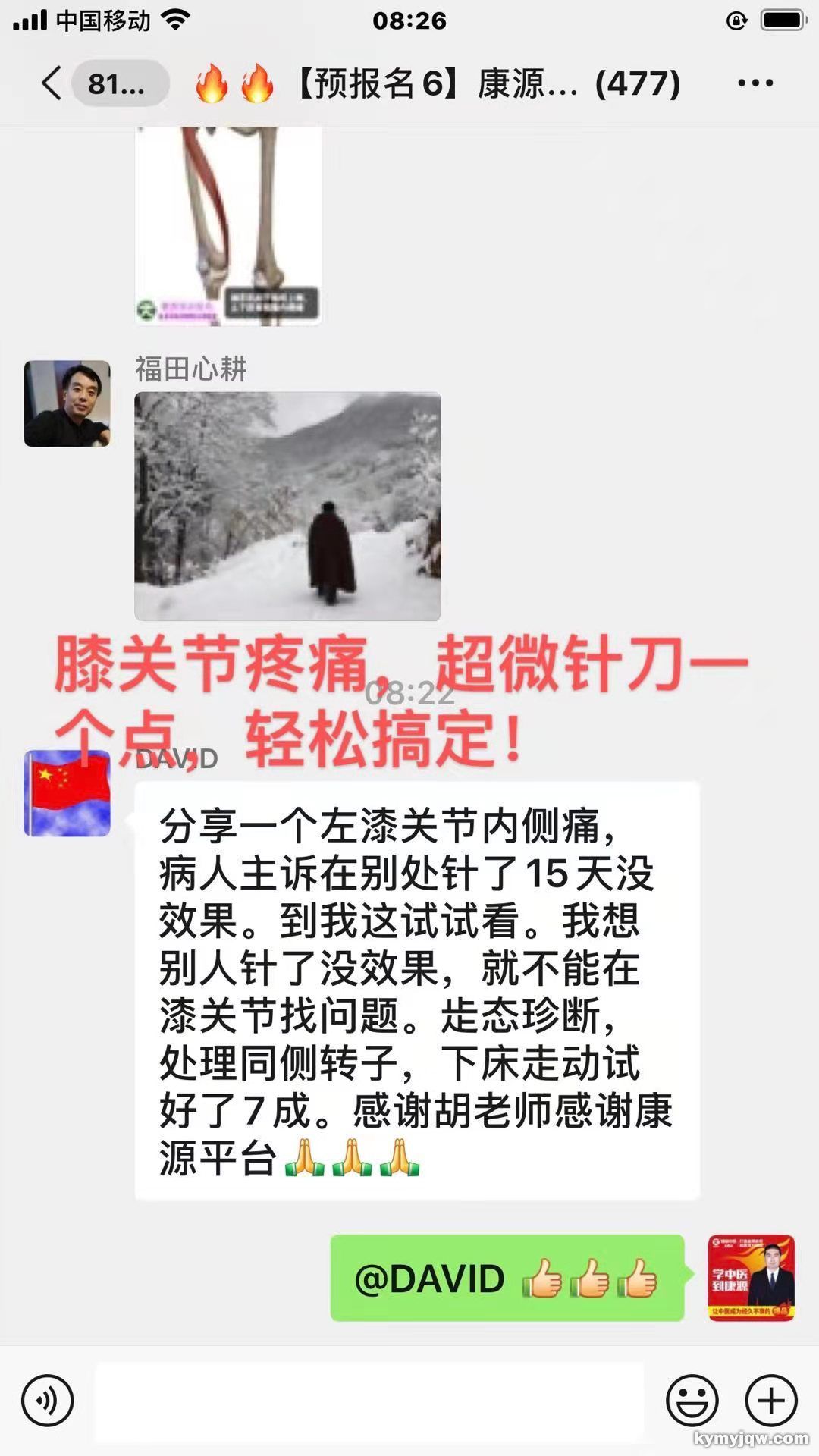
Task: Focus the message text field
Action: pyautogui.click(x=369, y=1400)
